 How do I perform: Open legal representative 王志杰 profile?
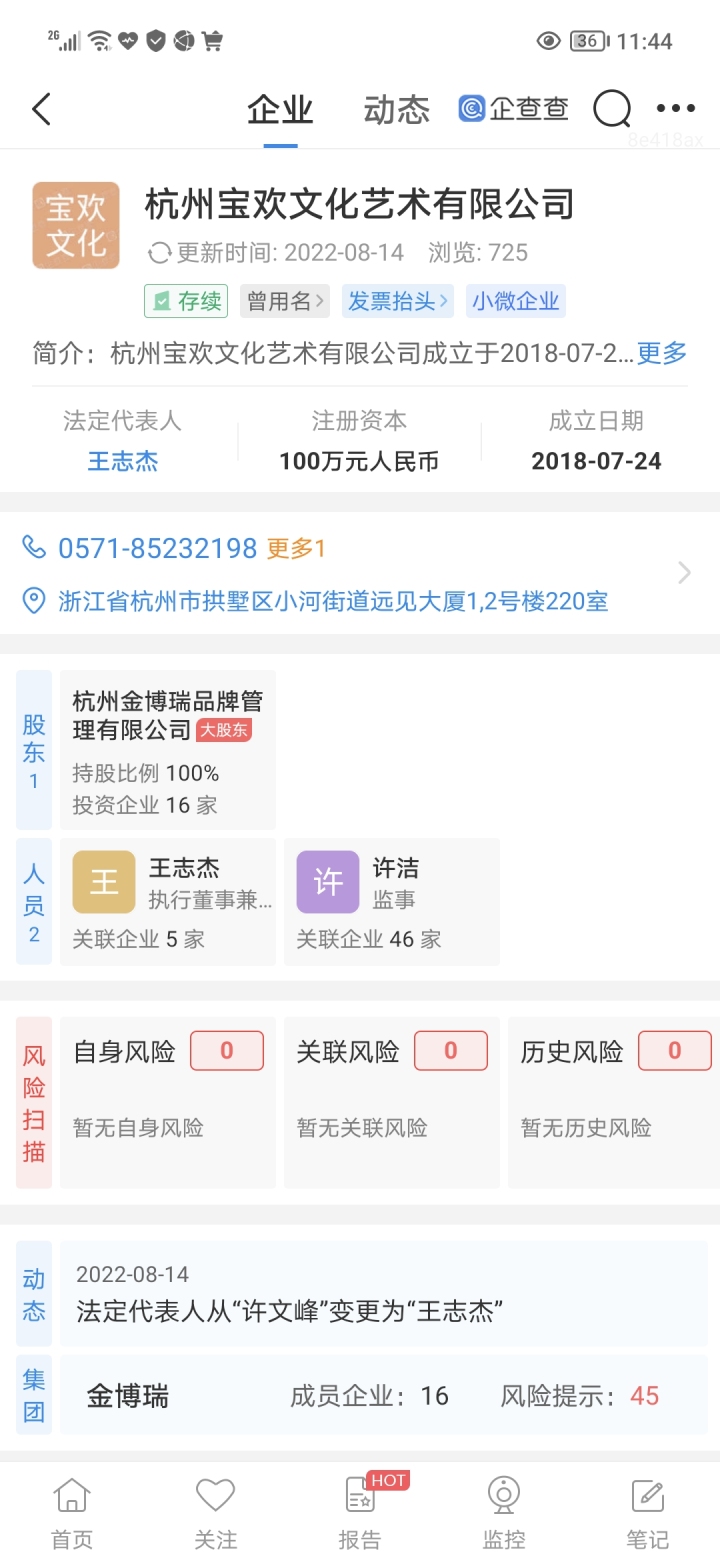tap(122, 461)
